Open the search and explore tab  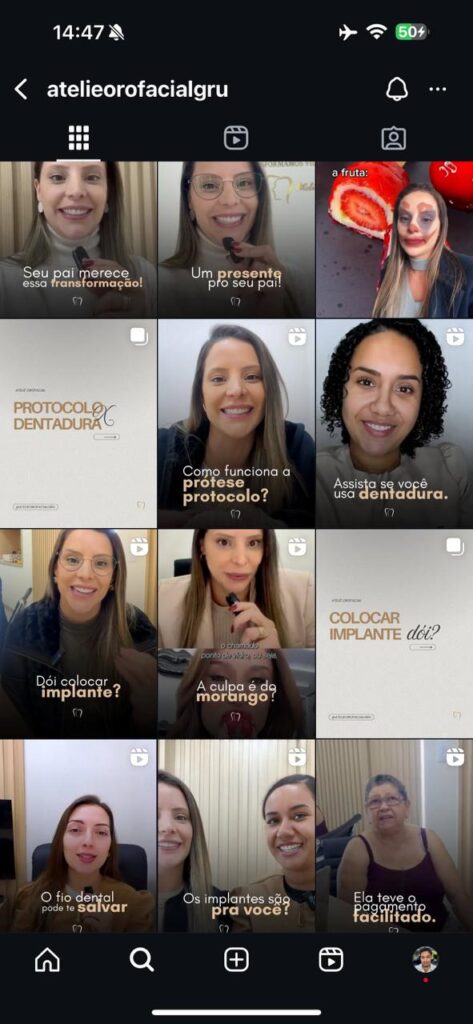pyautogui.click(x=141, y=959)
